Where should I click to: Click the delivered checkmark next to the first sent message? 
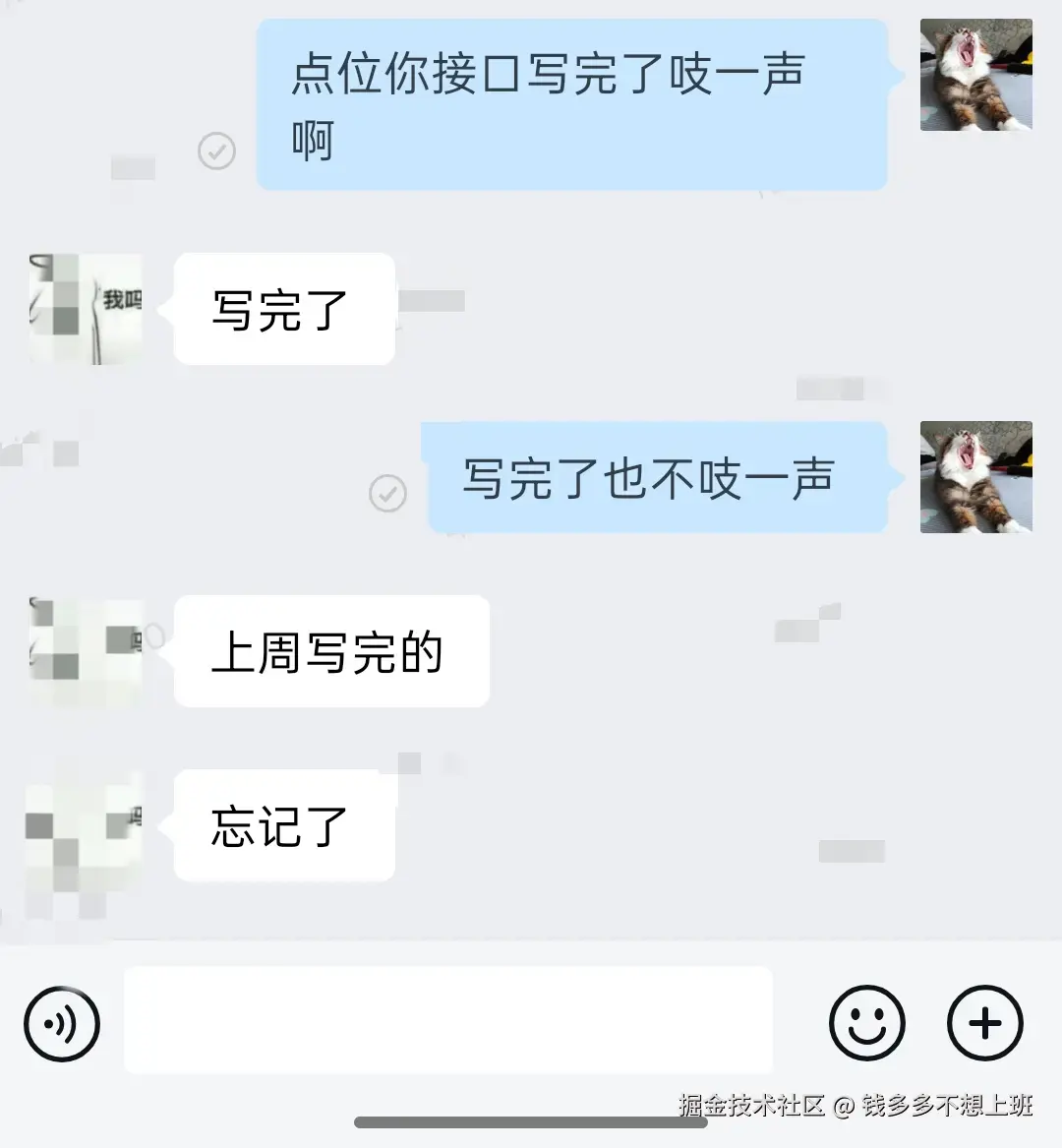tap(216, 152)
